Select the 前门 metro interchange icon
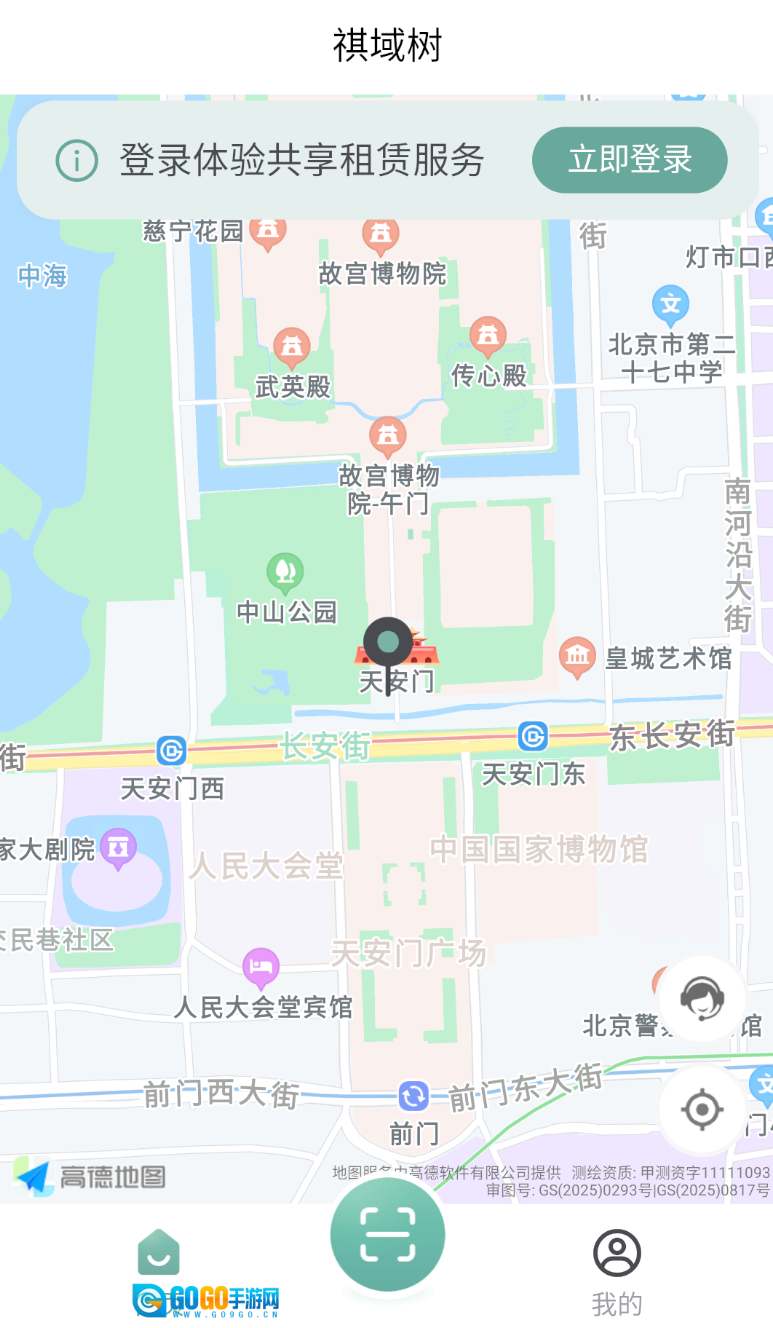 tap(412, 1097)
